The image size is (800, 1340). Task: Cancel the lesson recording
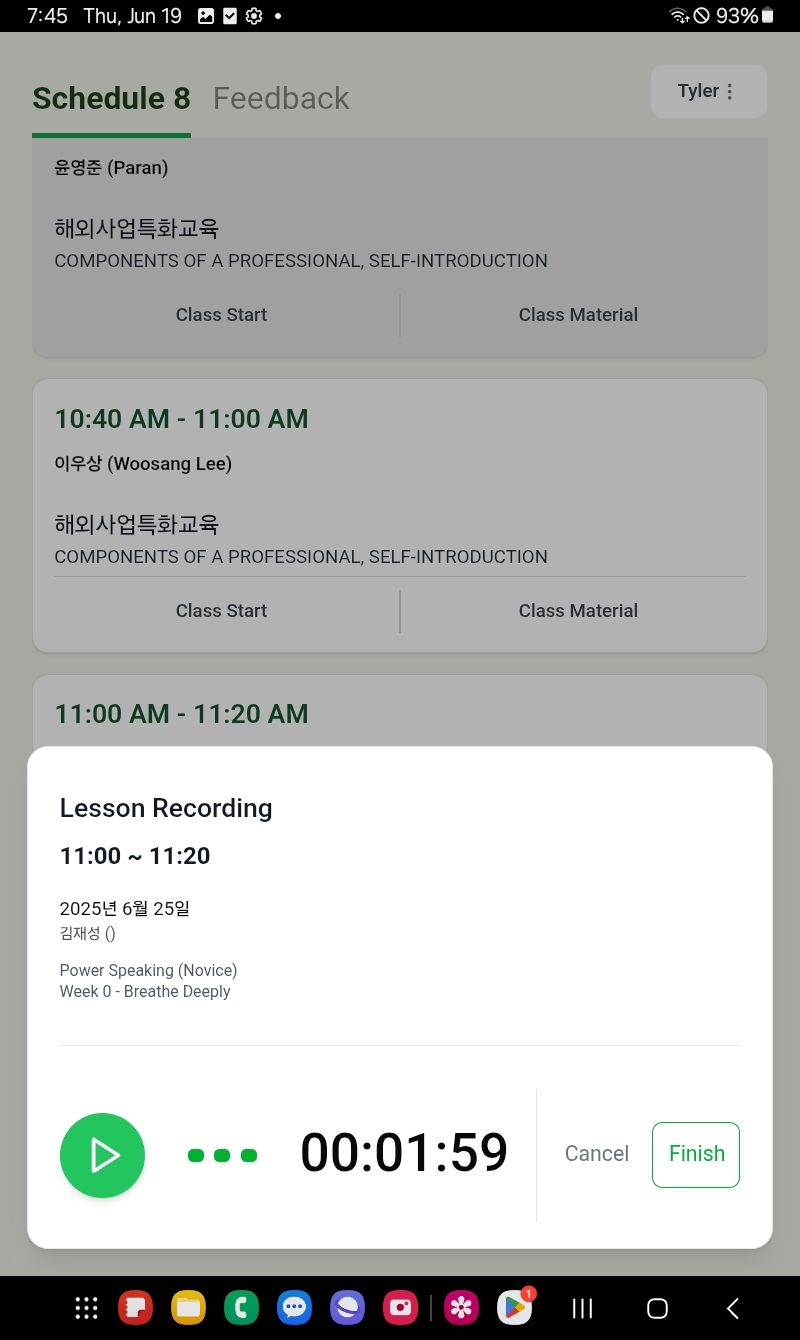pos(596,1154)
